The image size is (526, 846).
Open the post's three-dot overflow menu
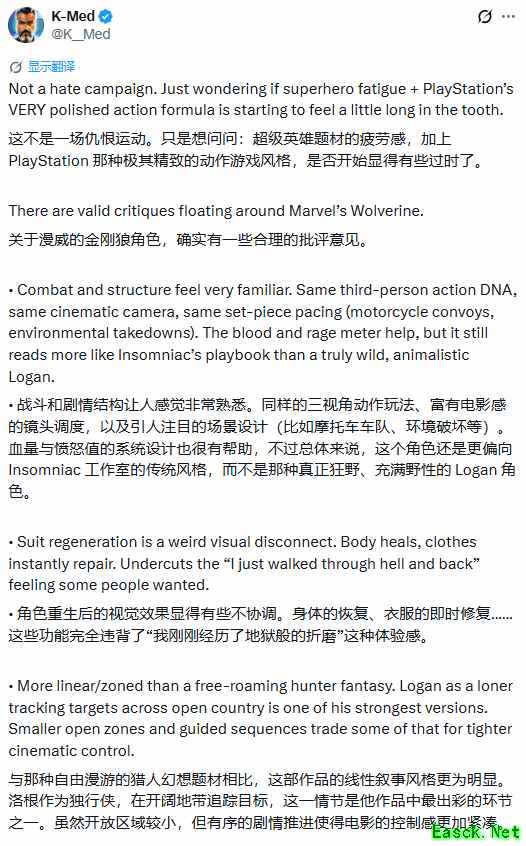pyautogui.click(x=508, y=16)
